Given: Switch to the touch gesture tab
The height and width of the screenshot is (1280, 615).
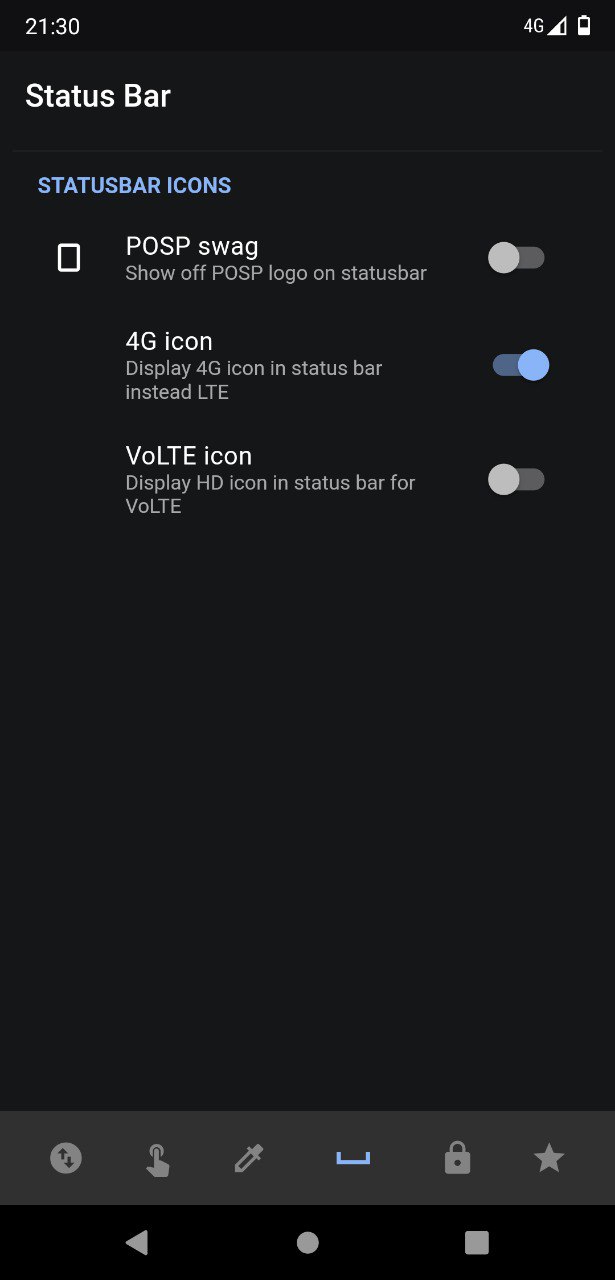Looking at the screenshot, I should tap(158, 1159).
